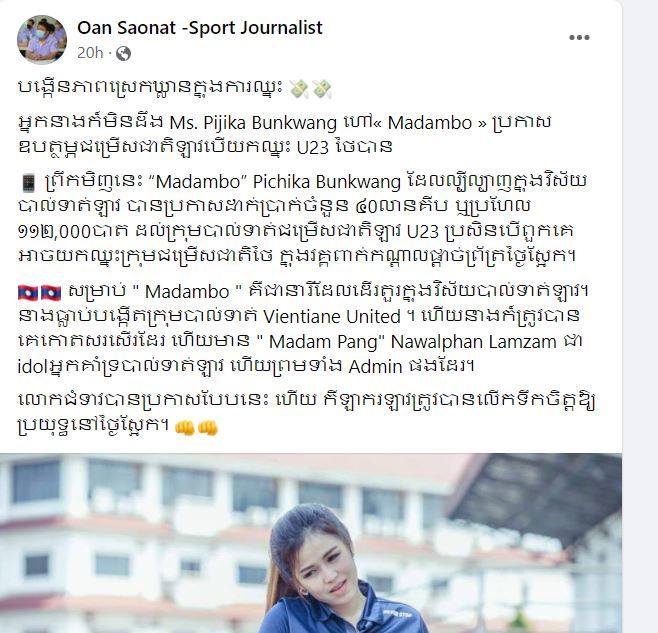The image size is (658, 633).
Task: Open Oan Saonat's profile picture
Action: (42, 40)
